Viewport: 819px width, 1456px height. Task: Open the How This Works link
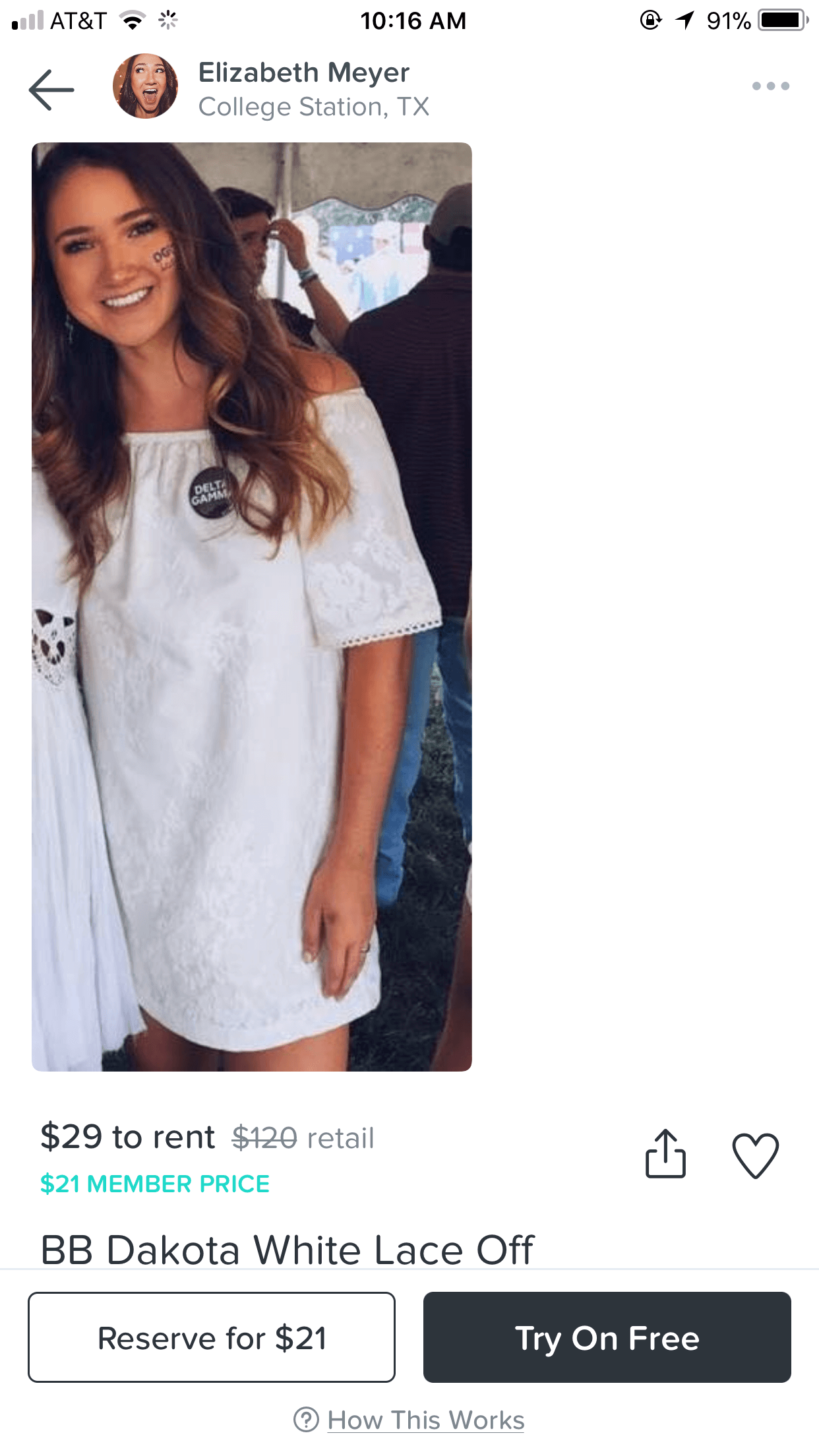tap(425, 1420)
